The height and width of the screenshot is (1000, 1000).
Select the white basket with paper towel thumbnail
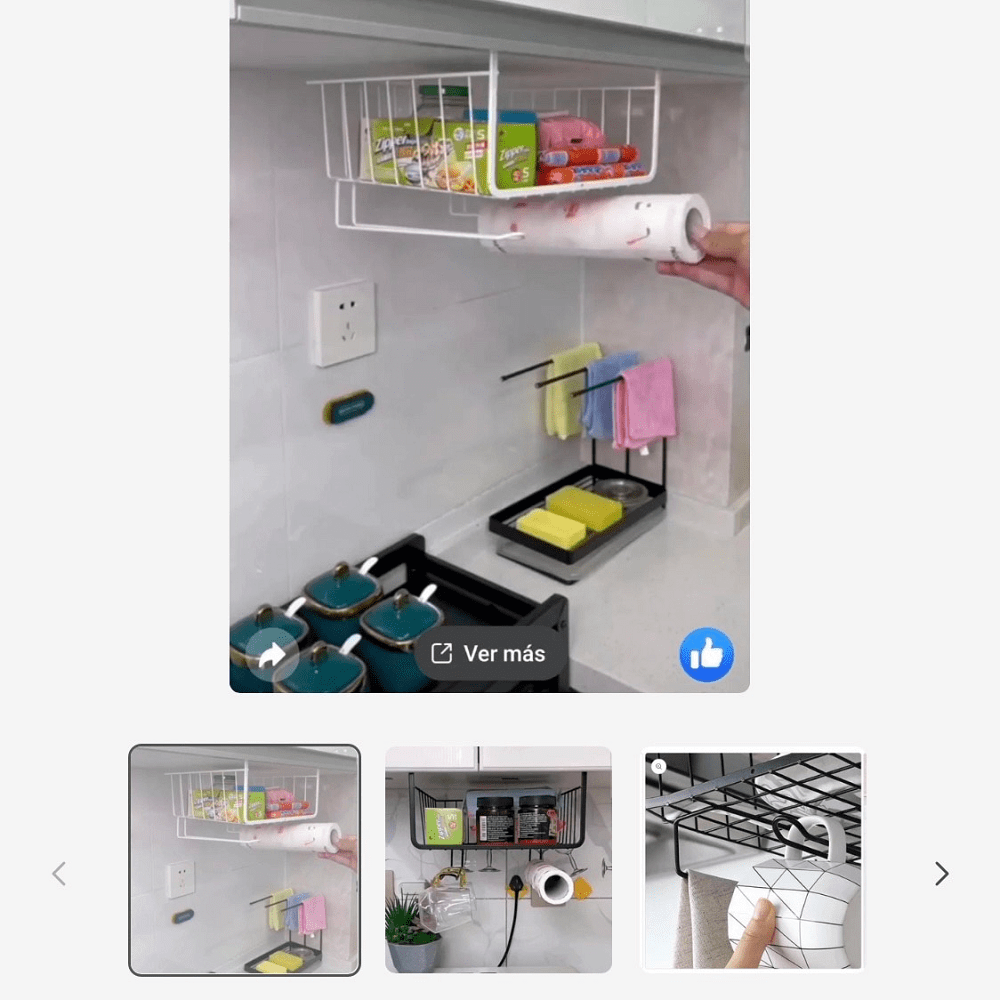point(244,859)
